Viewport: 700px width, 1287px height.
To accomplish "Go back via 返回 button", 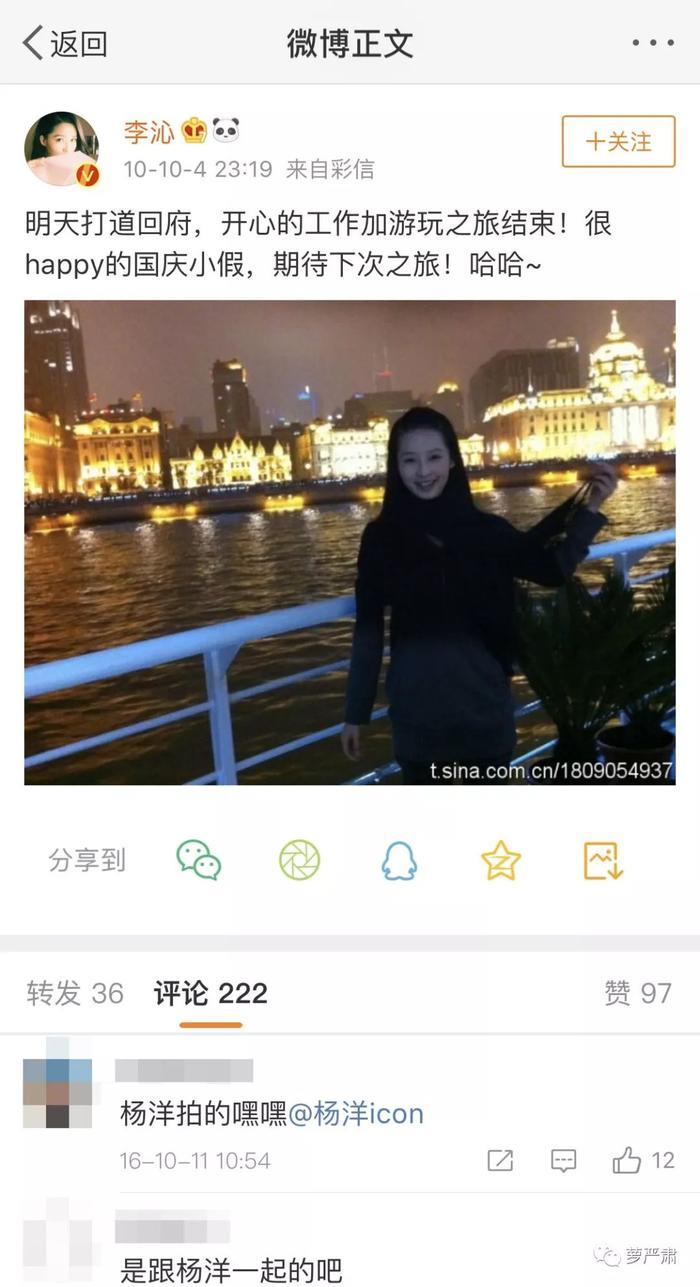I will click(65, 43).
